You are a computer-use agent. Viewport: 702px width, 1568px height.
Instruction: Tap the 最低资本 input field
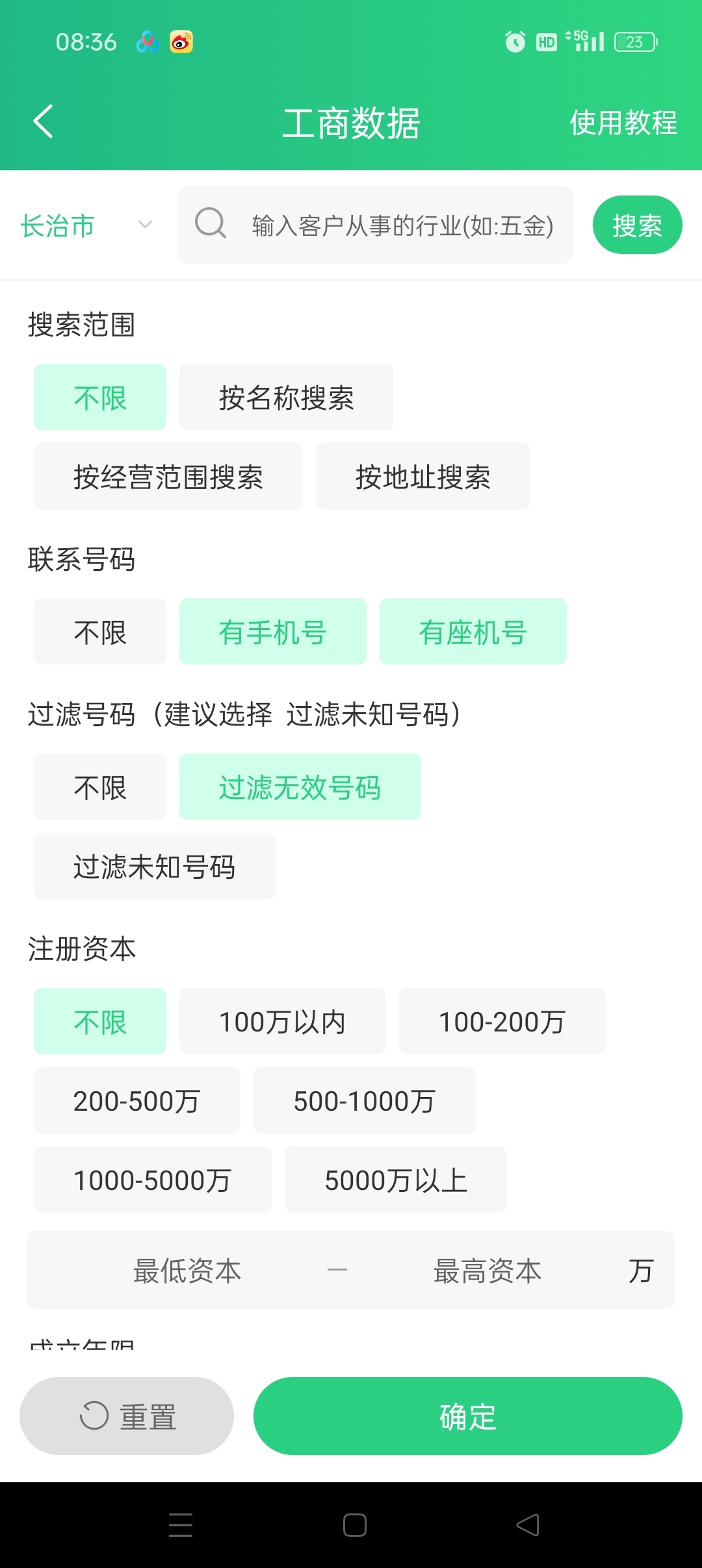click(x=187, y=1271)
